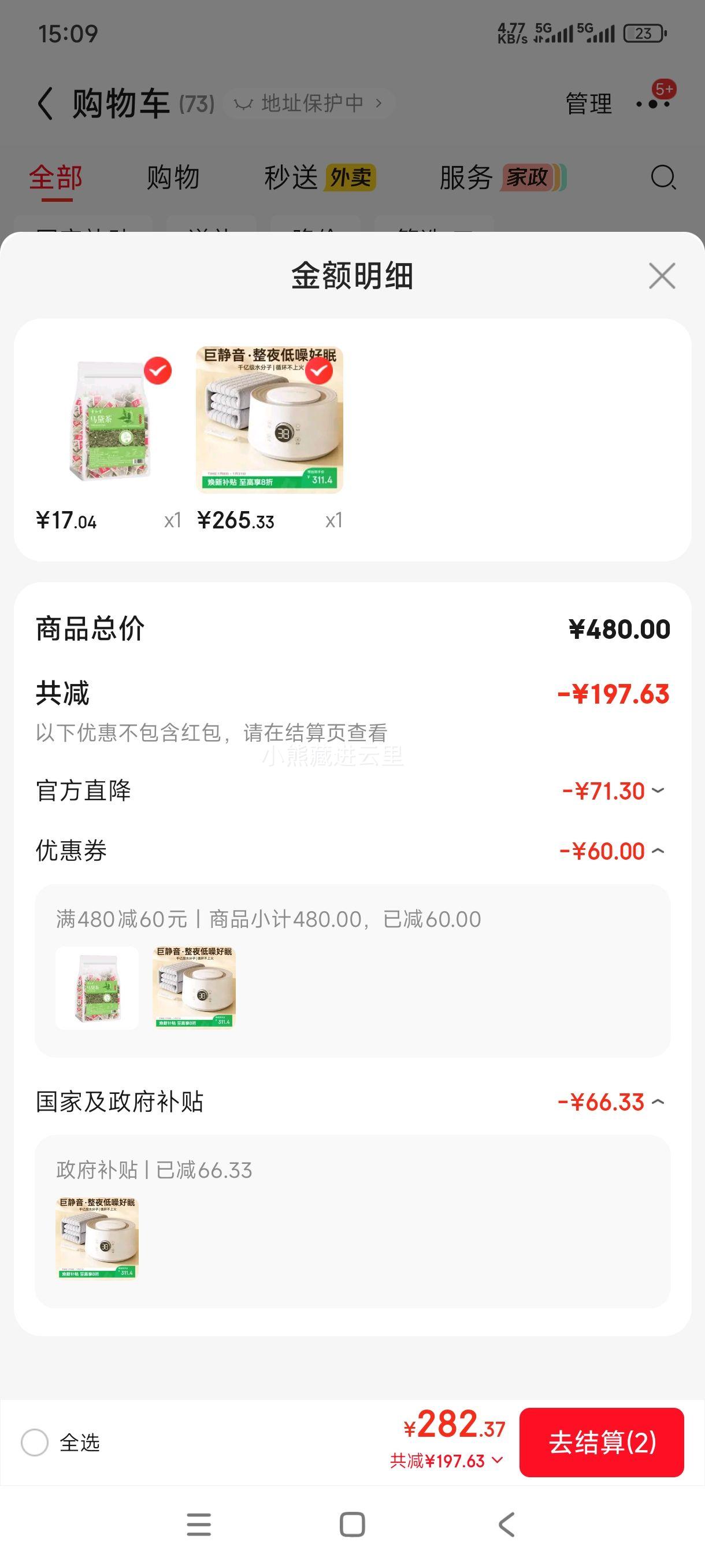Expand the 官方直降 discount details

(659, 790)
